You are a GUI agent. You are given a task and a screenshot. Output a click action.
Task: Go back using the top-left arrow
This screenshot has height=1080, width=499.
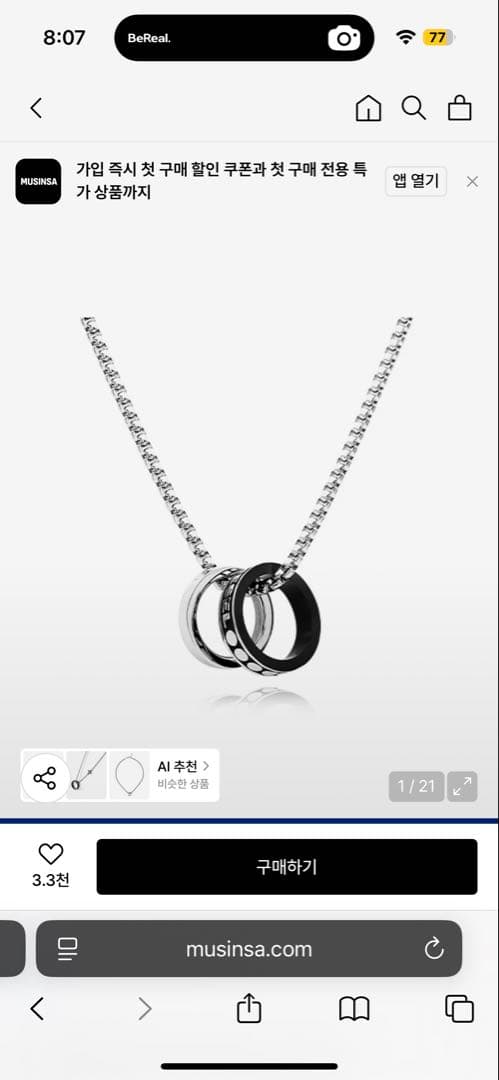tap(37, 108)
